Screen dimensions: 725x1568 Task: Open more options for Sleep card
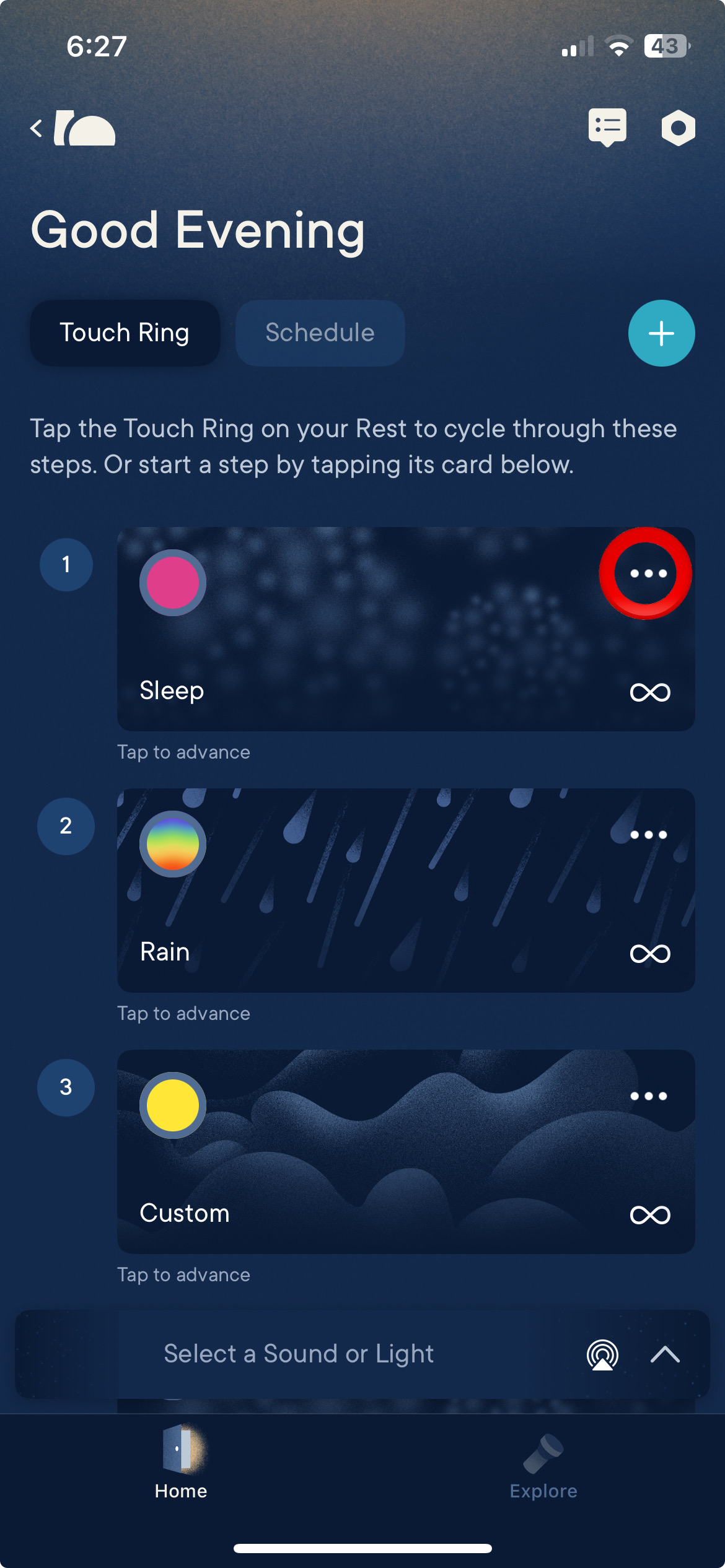coord(648,573)
